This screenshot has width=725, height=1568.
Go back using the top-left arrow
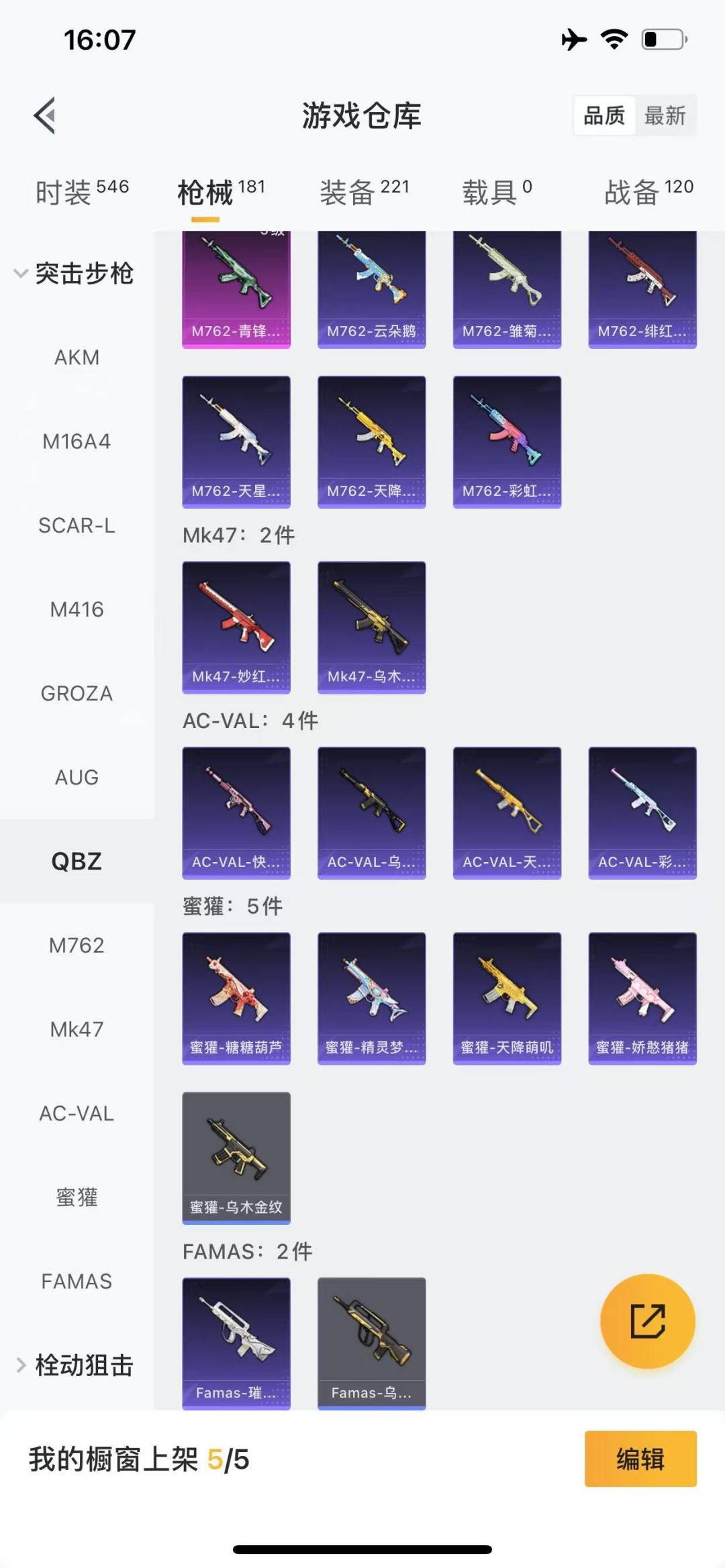(x=44, y=115)
